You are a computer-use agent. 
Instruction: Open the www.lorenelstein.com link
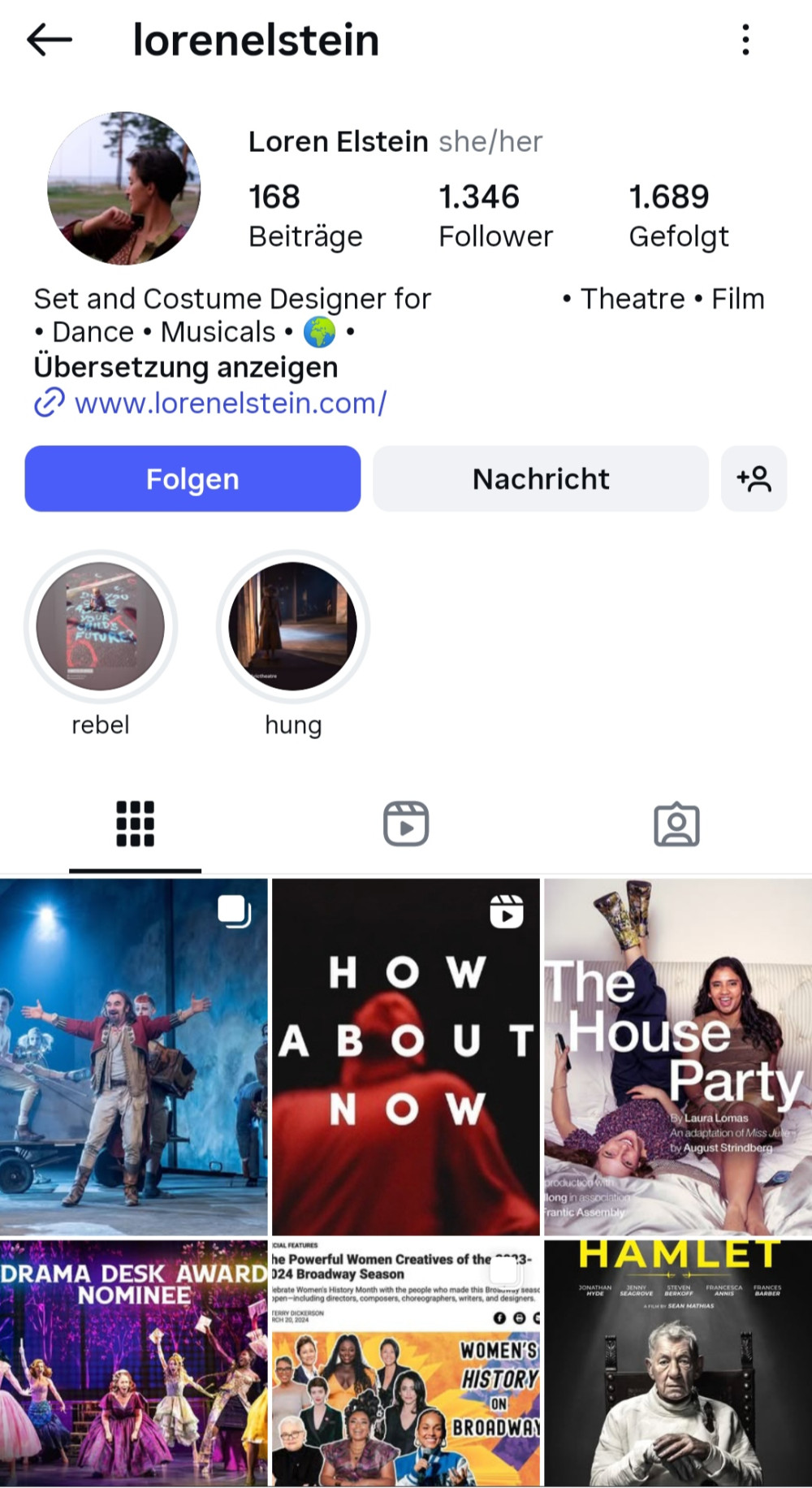(x=230, y=403)
